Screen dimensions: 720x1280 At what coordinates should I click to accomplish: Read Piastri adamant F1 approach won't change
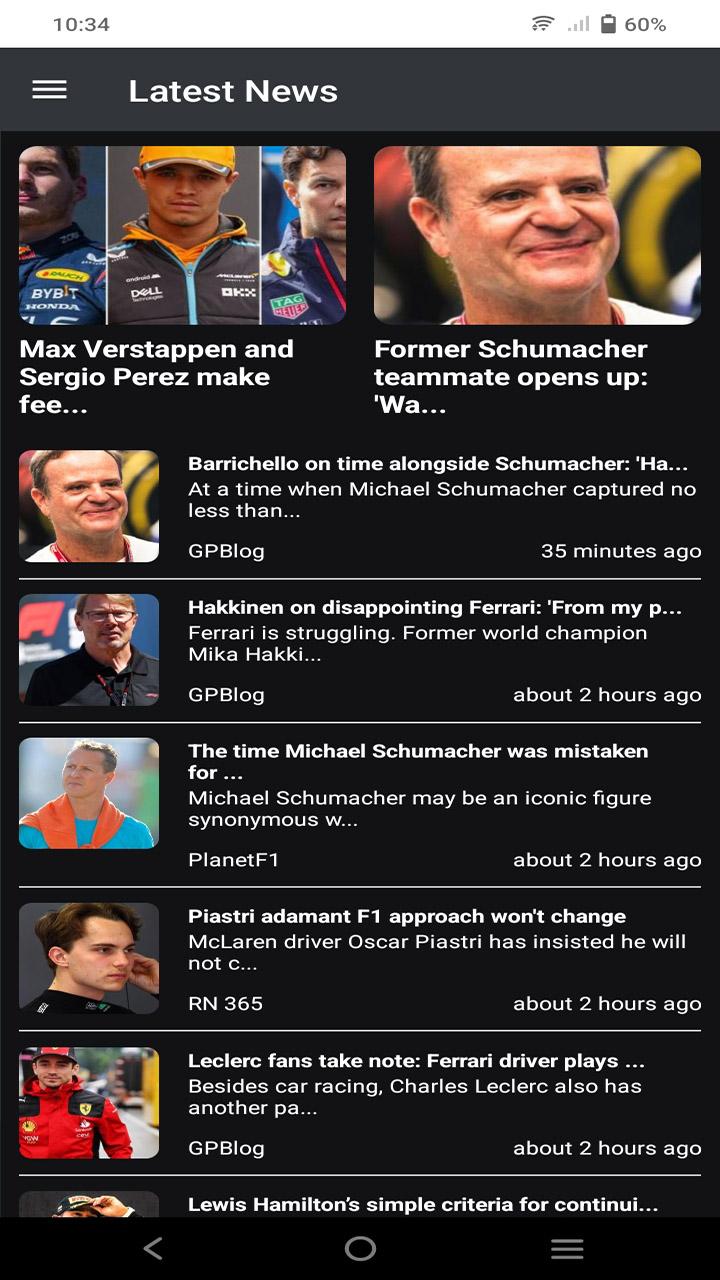point(407,917)
